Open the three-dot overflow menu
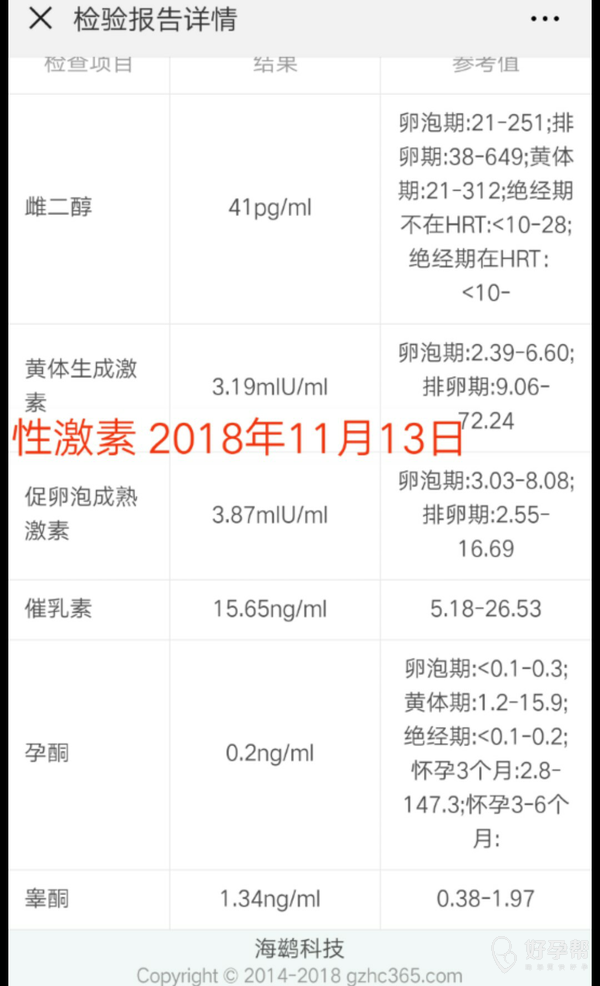This screenshot has height=986, width=600. pyautogui.click(x=545, y=20)
